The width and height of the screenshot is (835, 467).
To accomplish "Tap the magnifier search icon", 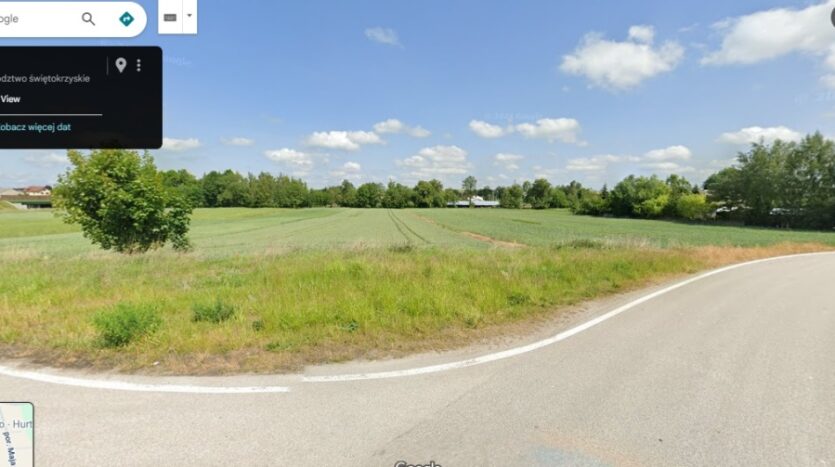I will [x=88, y=19].
